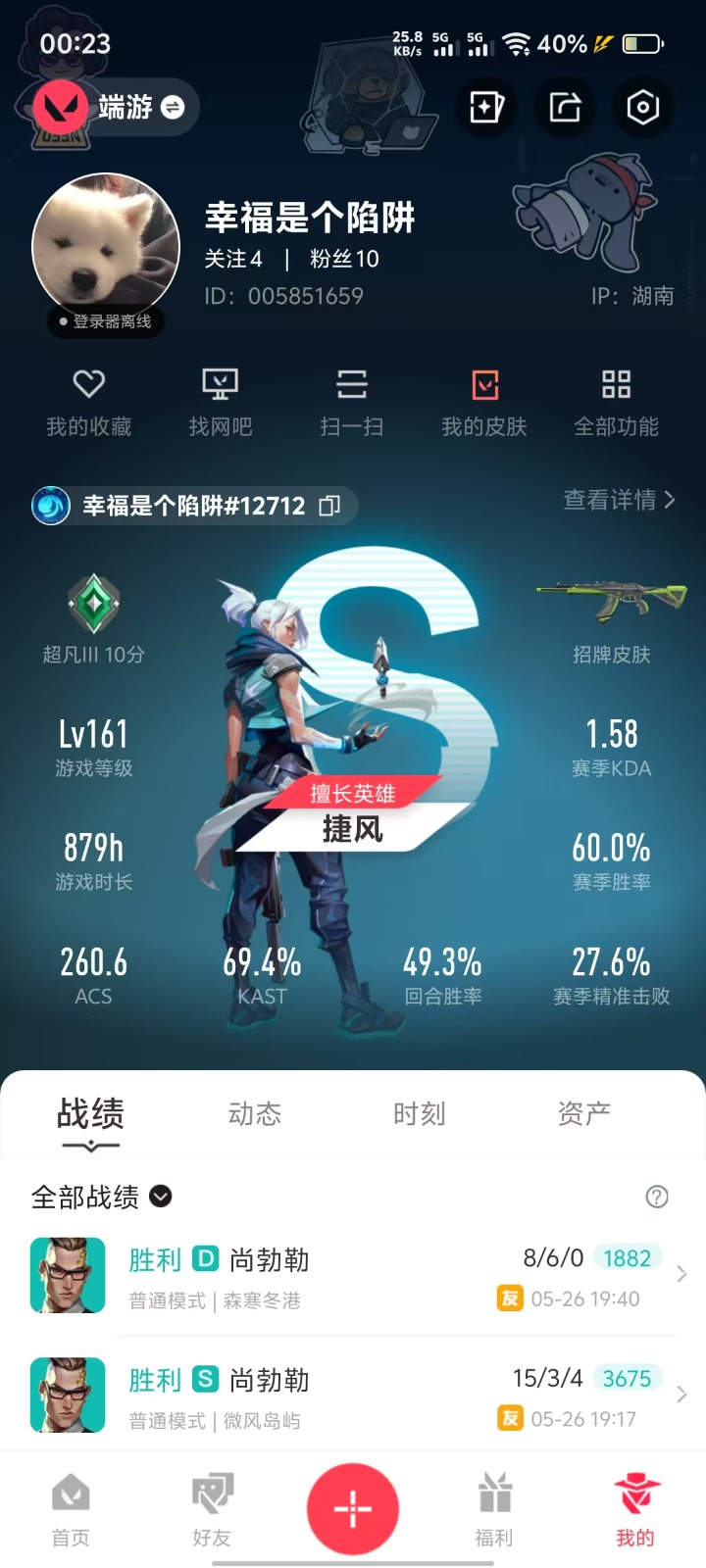
Task: Switch to the 资产 tab
Action: tap(584, 1113)
